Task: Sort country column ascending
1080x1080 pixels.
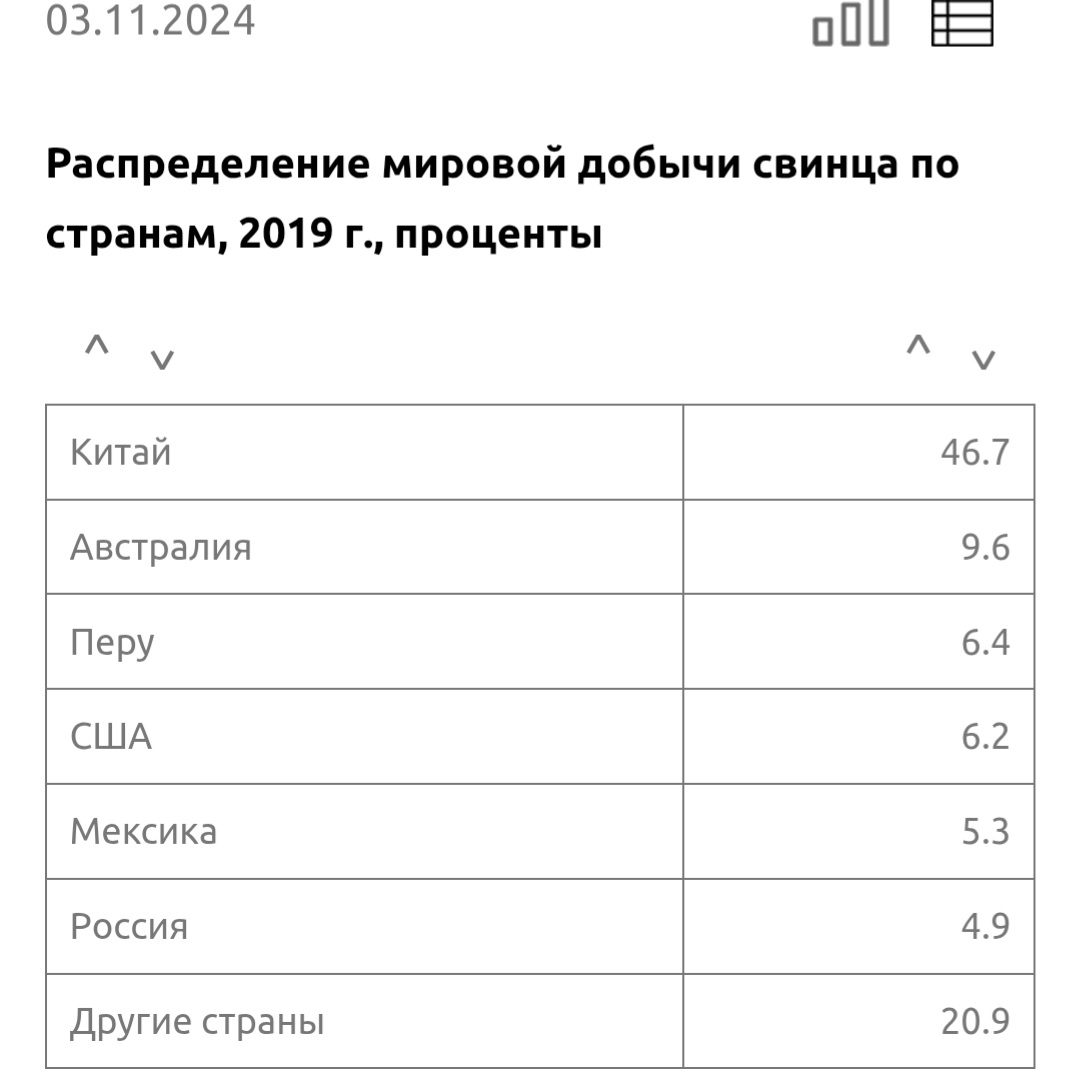Action: pos(96,346)
